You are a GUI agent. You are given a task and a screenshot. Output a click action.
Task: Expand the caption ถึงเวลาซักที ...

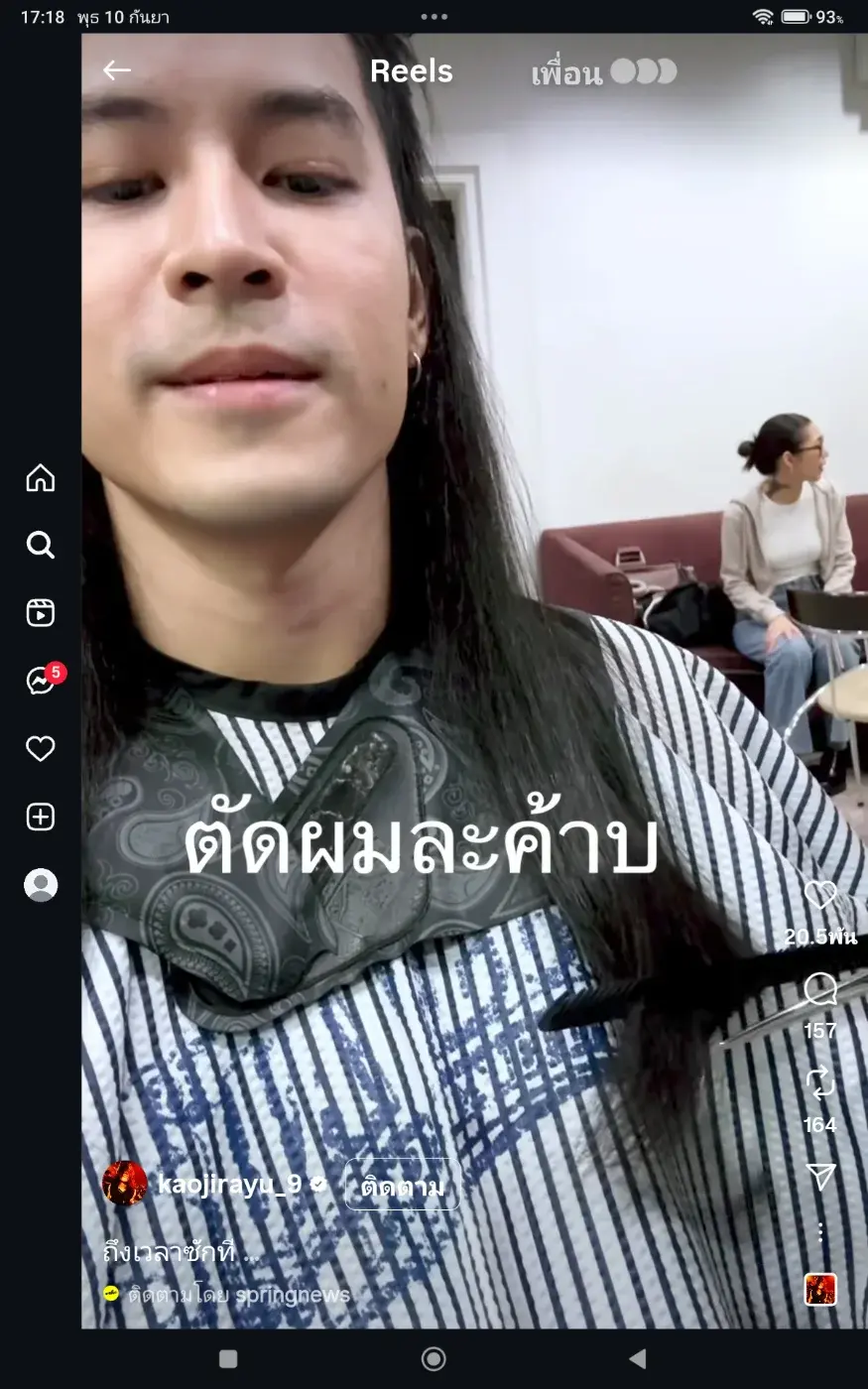pos(181,1252)
